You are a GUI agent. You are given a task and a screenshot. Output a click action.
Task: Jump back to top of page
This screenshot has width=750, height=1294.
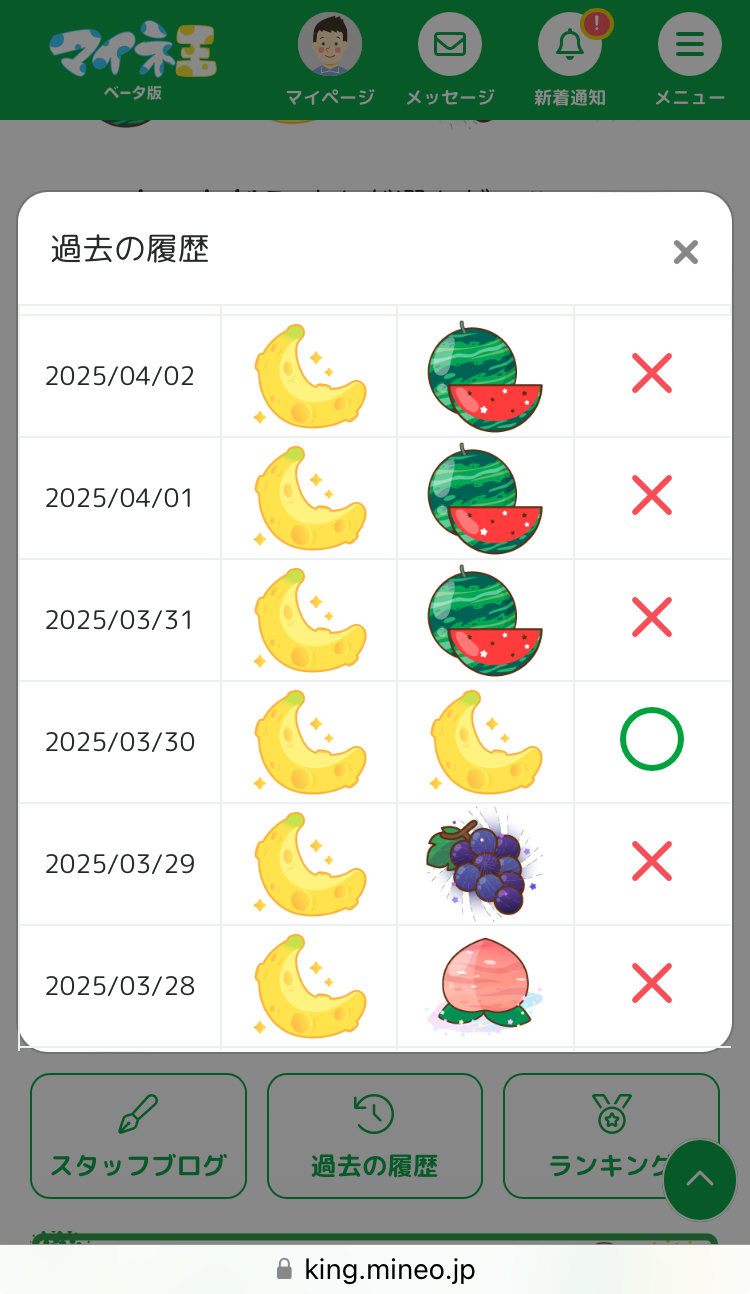700,1180
